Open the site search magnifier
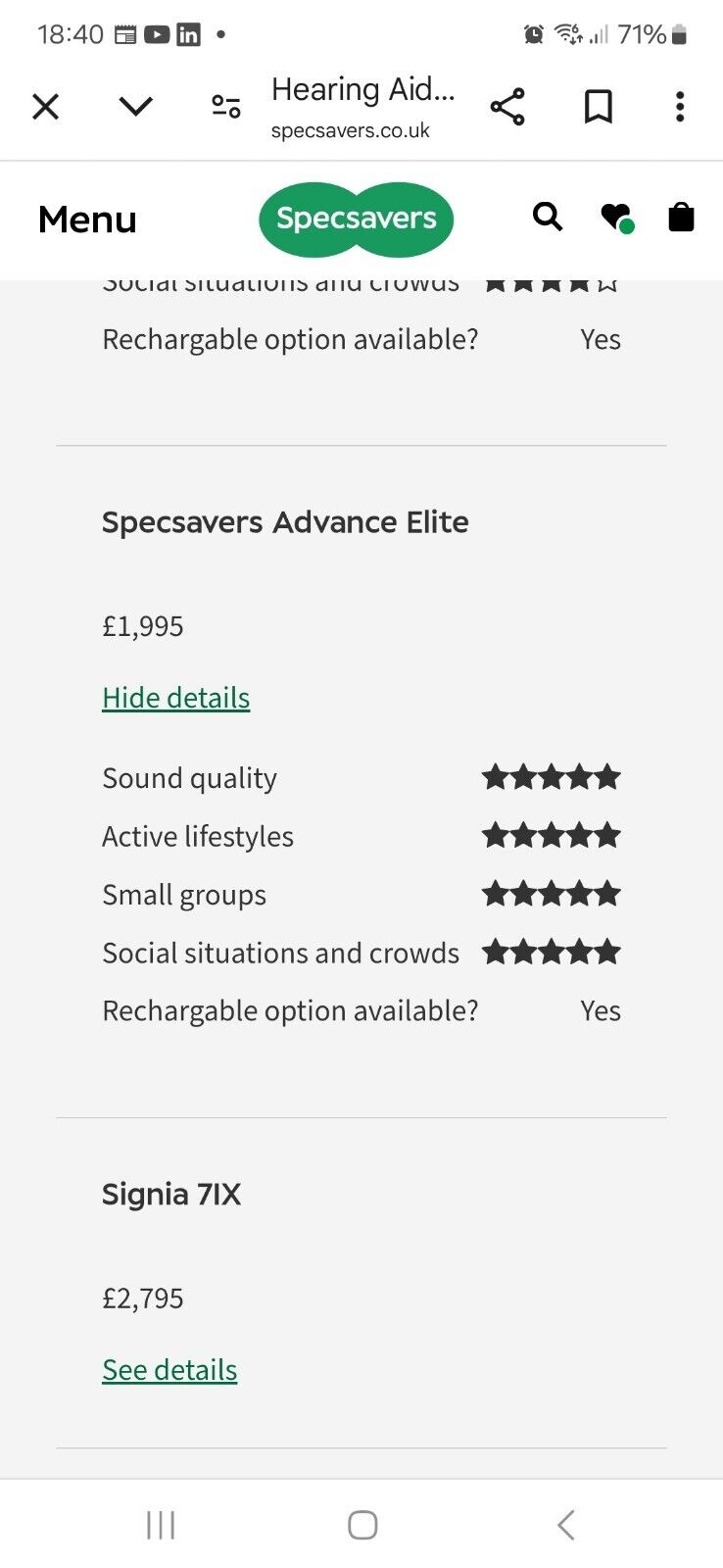Image resolution: width=723 pixels, height=1568 pixels. [x=548, y=217]
